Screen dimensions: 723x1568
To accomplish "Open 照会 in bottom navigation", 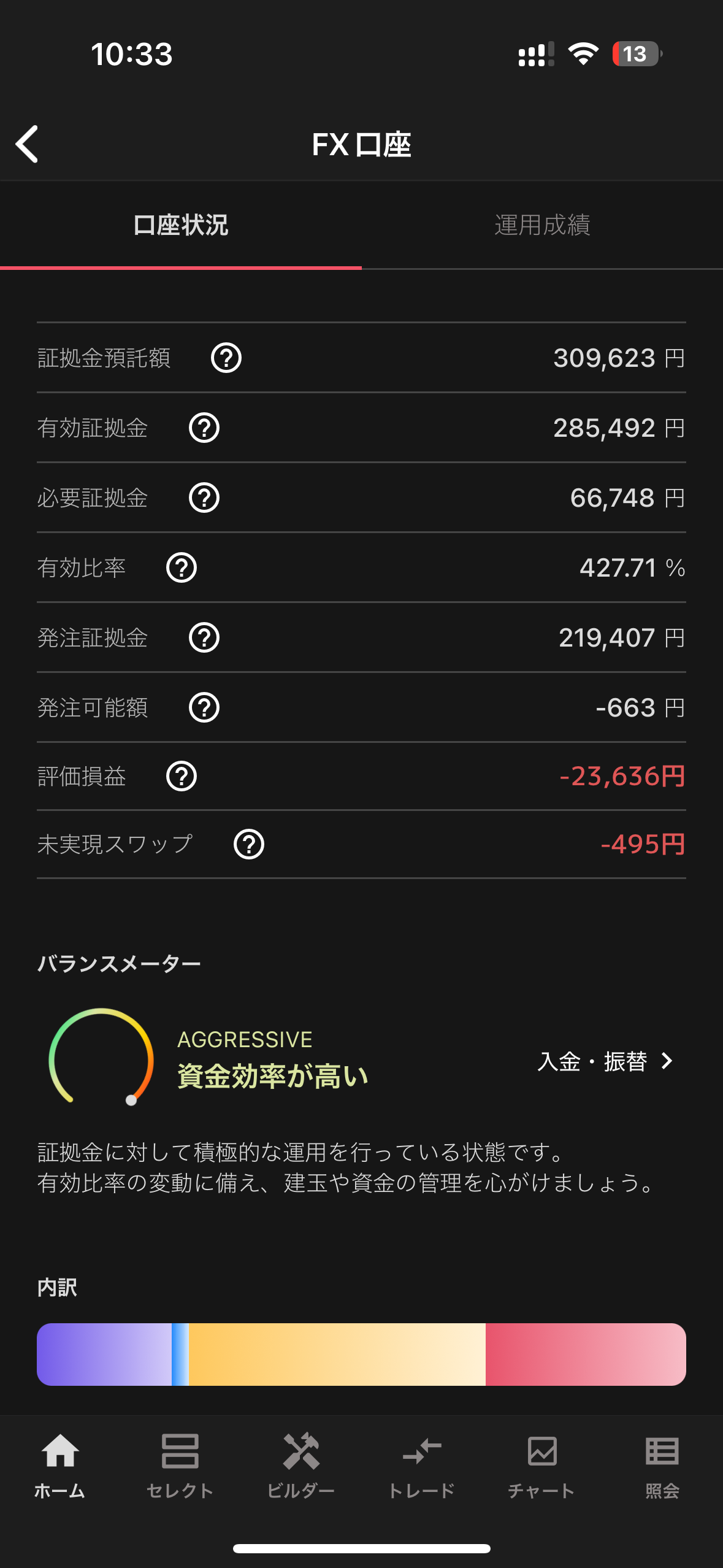I will pyautogui.click(x=662, y=1466).
